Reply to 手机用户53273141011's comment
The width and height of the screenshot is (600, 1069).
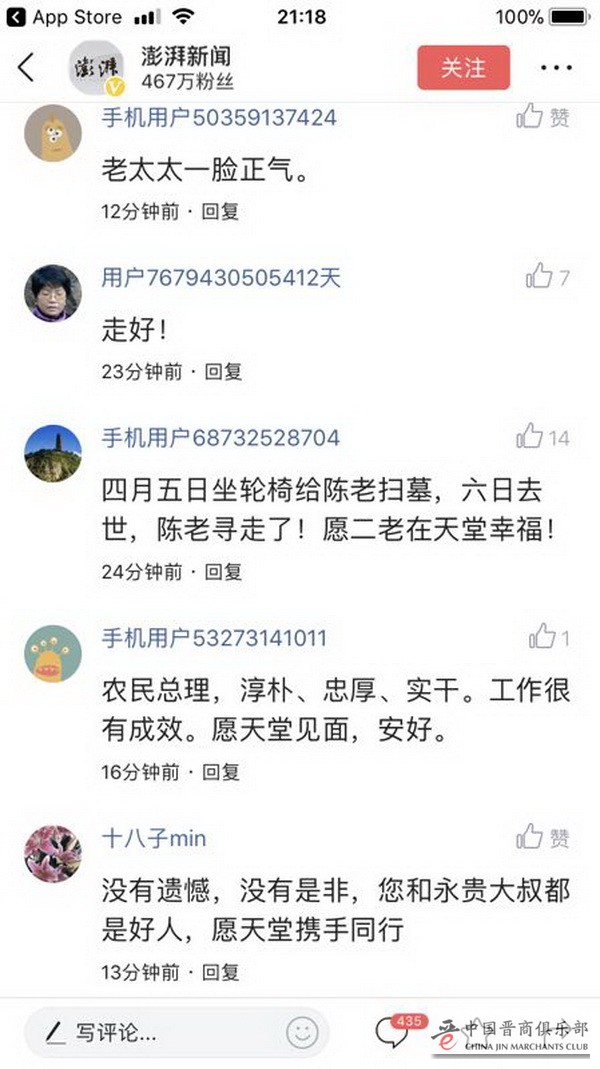pyautogui.click(x=222, y=772)
